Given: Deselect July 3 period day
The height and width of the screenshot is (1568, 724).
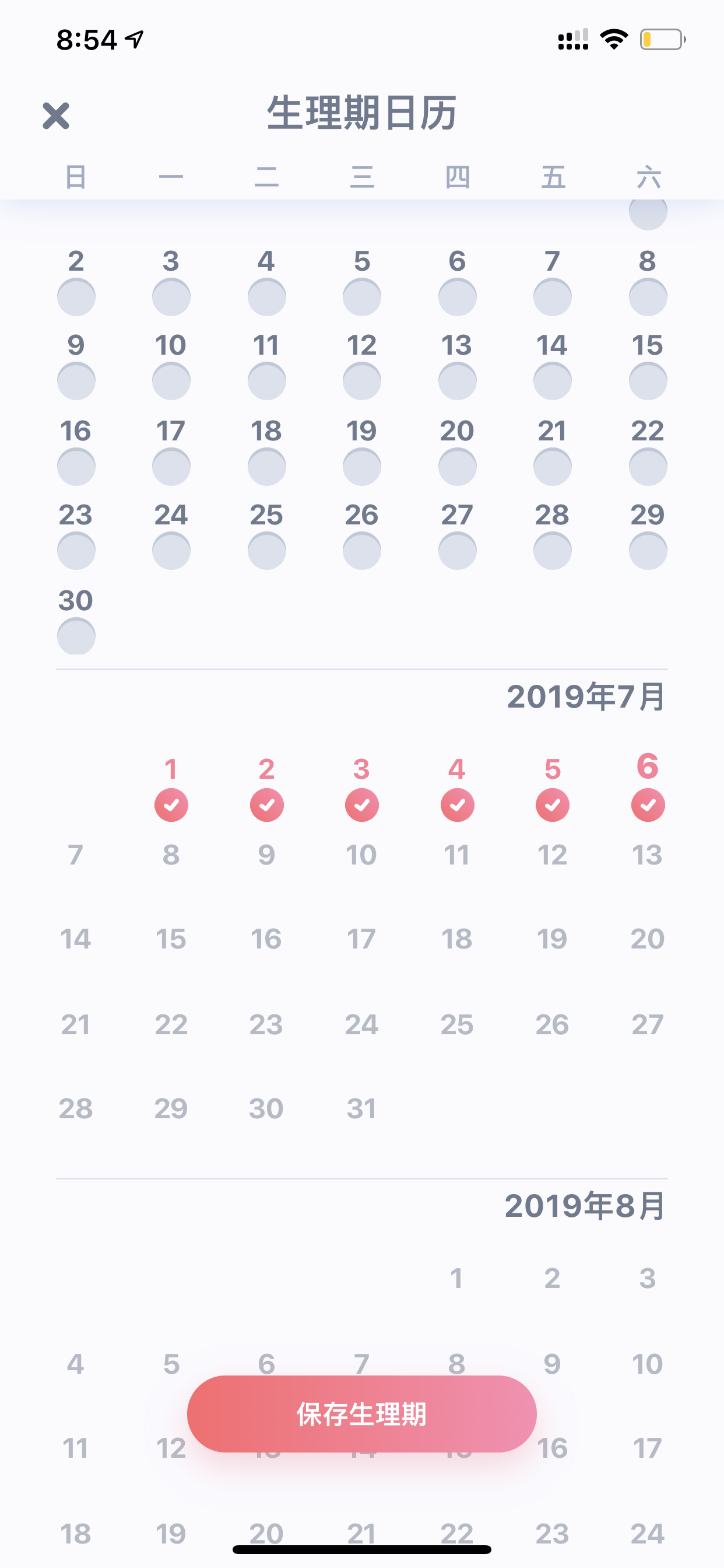Looking at the screenshot, I should tap(362, 804).
